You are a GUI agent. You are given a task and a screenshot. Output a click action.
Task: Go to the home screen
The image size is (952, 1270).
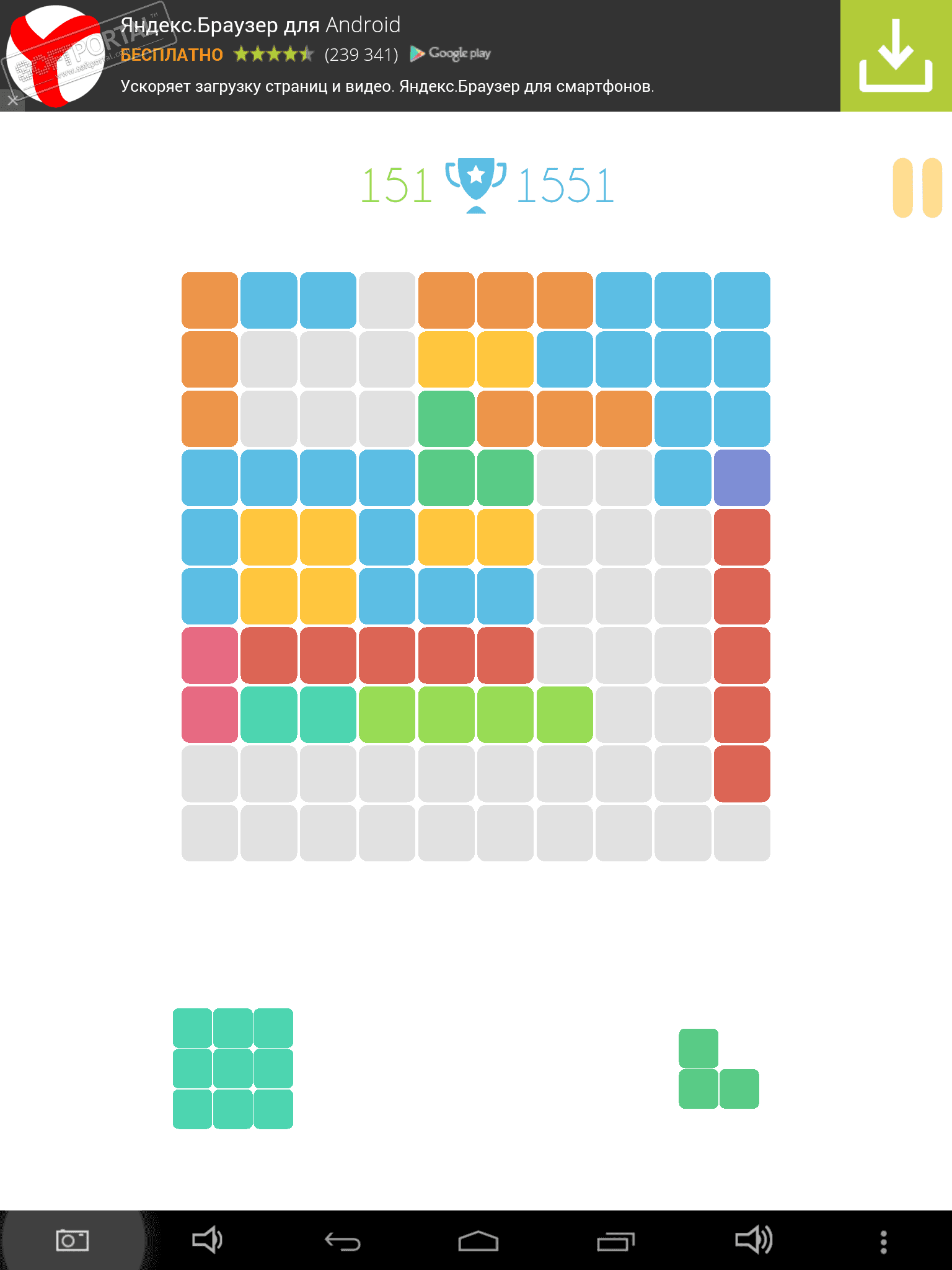pyautogui.click(x=478, y=1241)
